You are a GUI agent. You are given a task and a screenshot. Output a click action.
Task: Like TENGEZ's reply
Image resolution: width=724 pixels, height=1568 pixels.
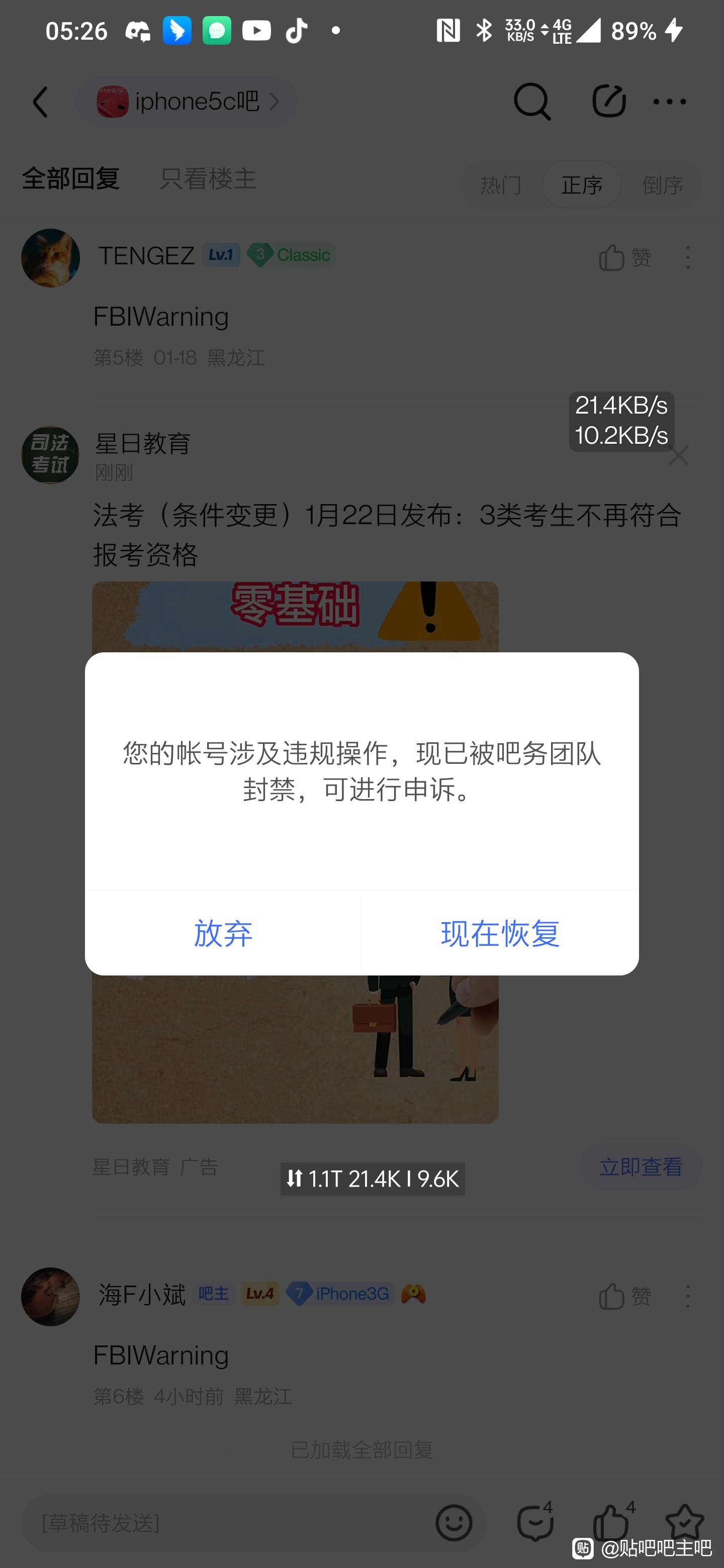point(625,257)
